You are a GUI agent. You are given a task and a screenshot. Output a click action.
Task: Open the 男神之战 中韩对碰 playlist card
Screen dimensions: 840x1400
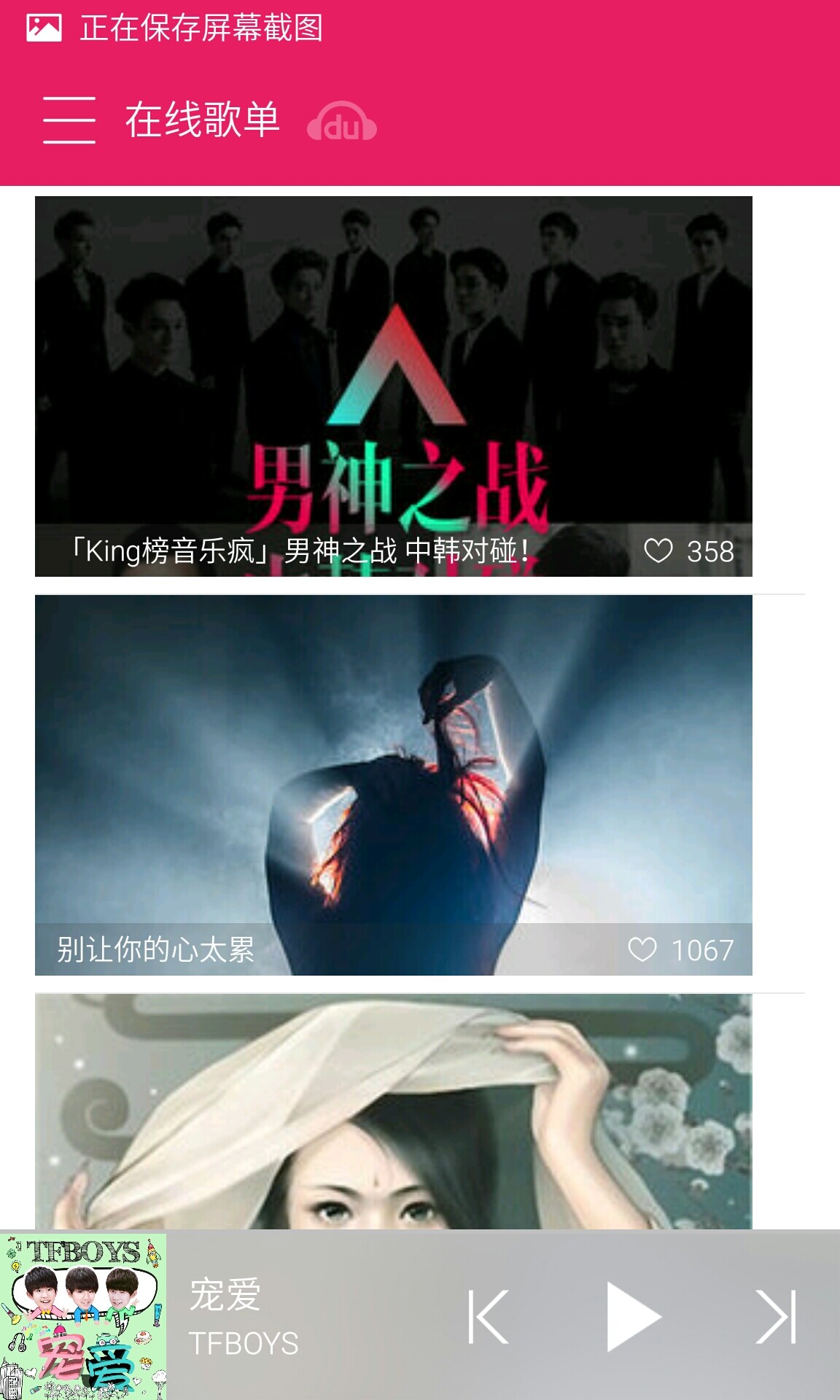click(394, 386)
